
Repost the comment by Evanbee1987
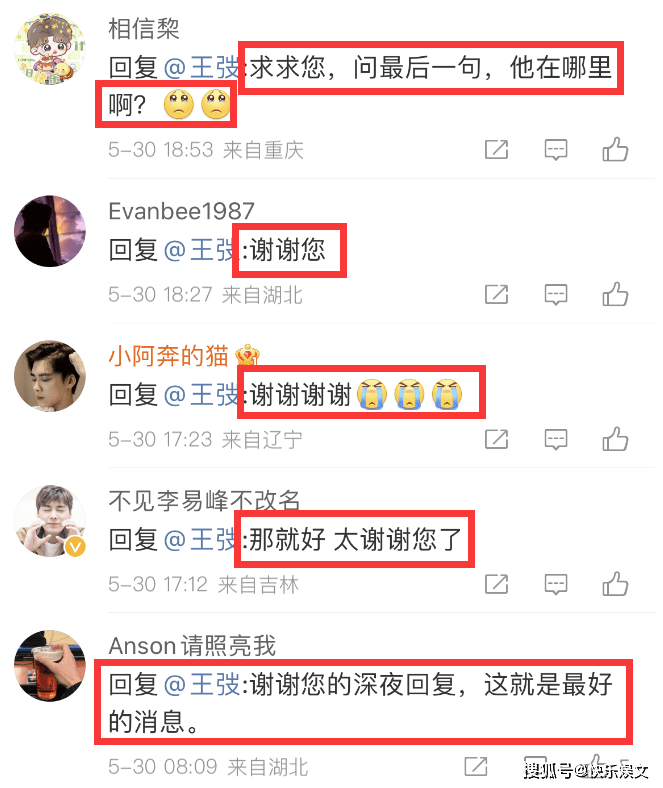(496, 294)
